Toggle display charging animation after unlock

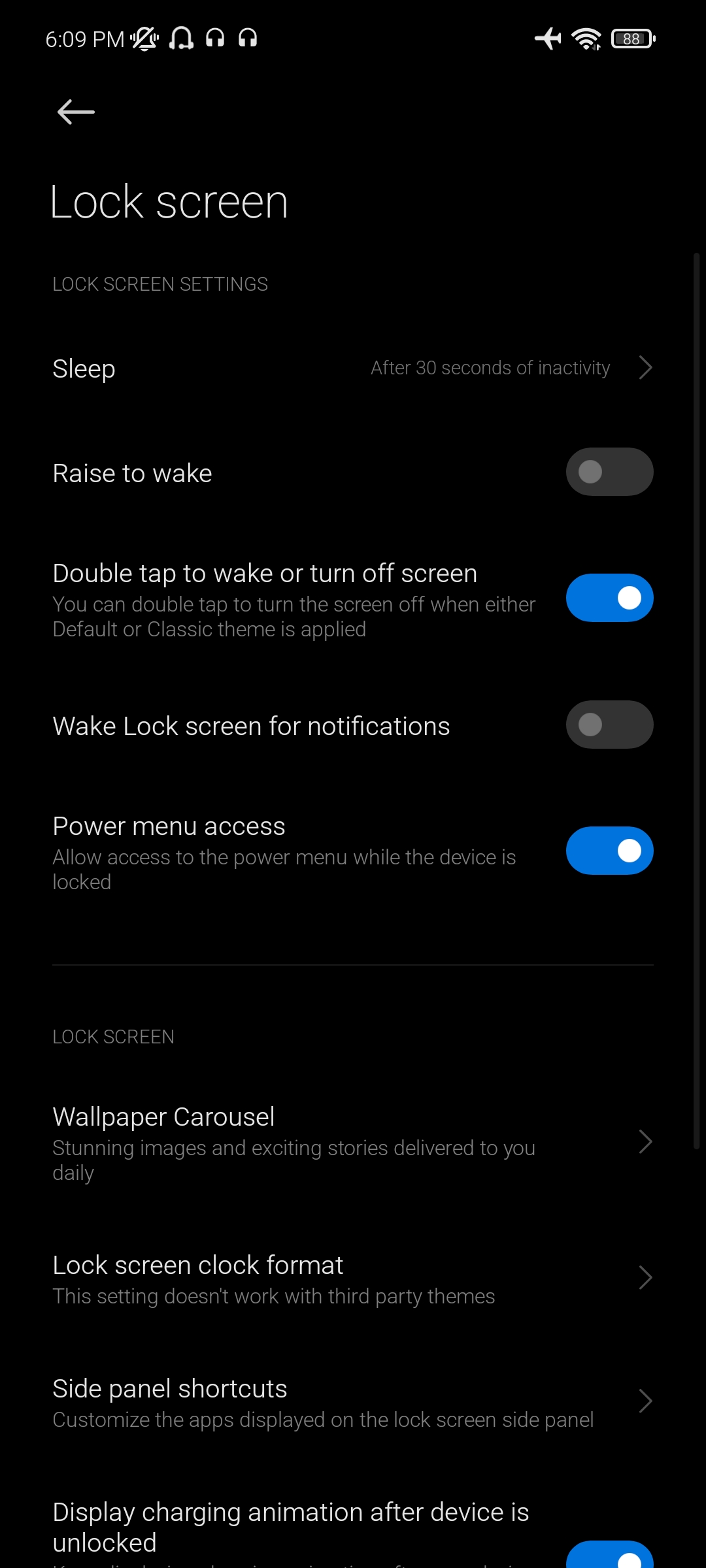609,1556
